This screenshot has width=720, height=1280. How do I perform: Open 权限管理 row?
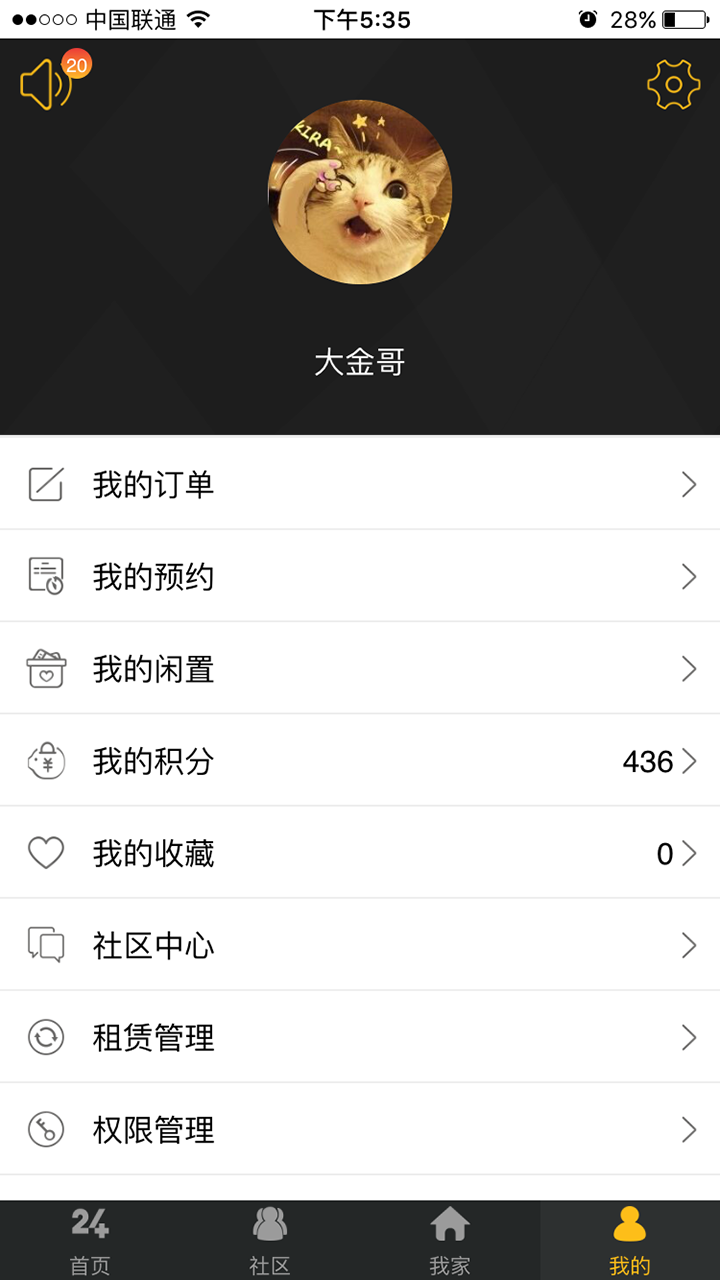point(360,1129)
